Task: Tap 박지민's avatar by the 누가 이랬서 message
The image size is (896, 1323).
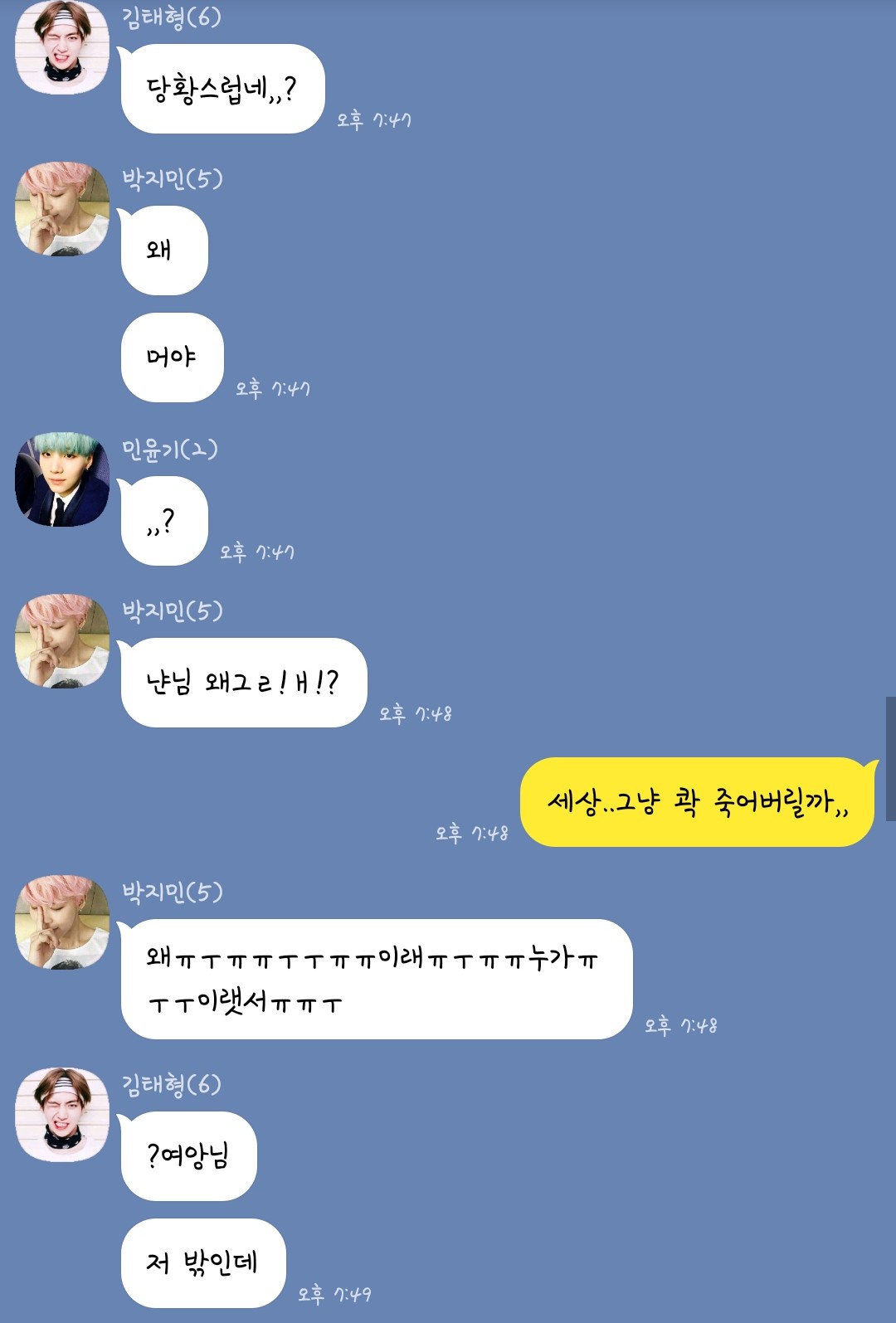Action: 62,922
